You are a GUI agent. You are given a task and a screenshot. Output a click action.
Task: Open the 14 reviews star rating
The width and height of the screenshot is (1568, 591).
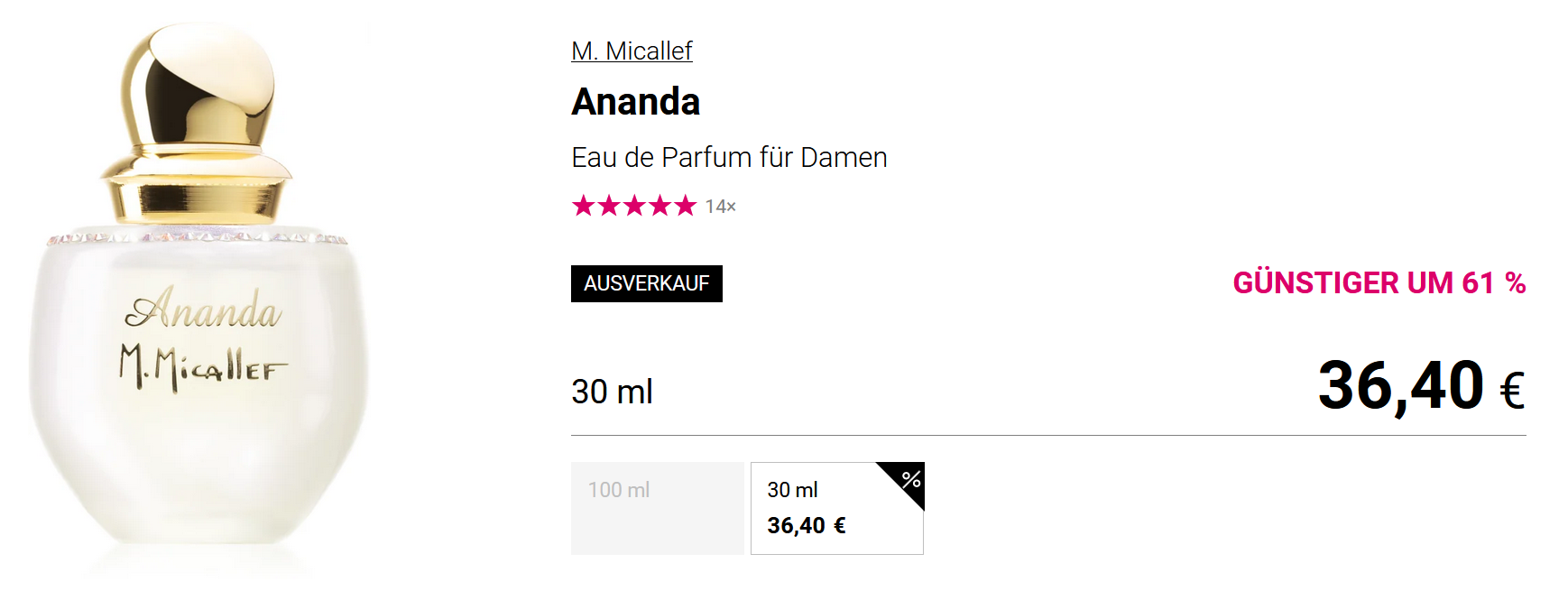coord(653,207)
